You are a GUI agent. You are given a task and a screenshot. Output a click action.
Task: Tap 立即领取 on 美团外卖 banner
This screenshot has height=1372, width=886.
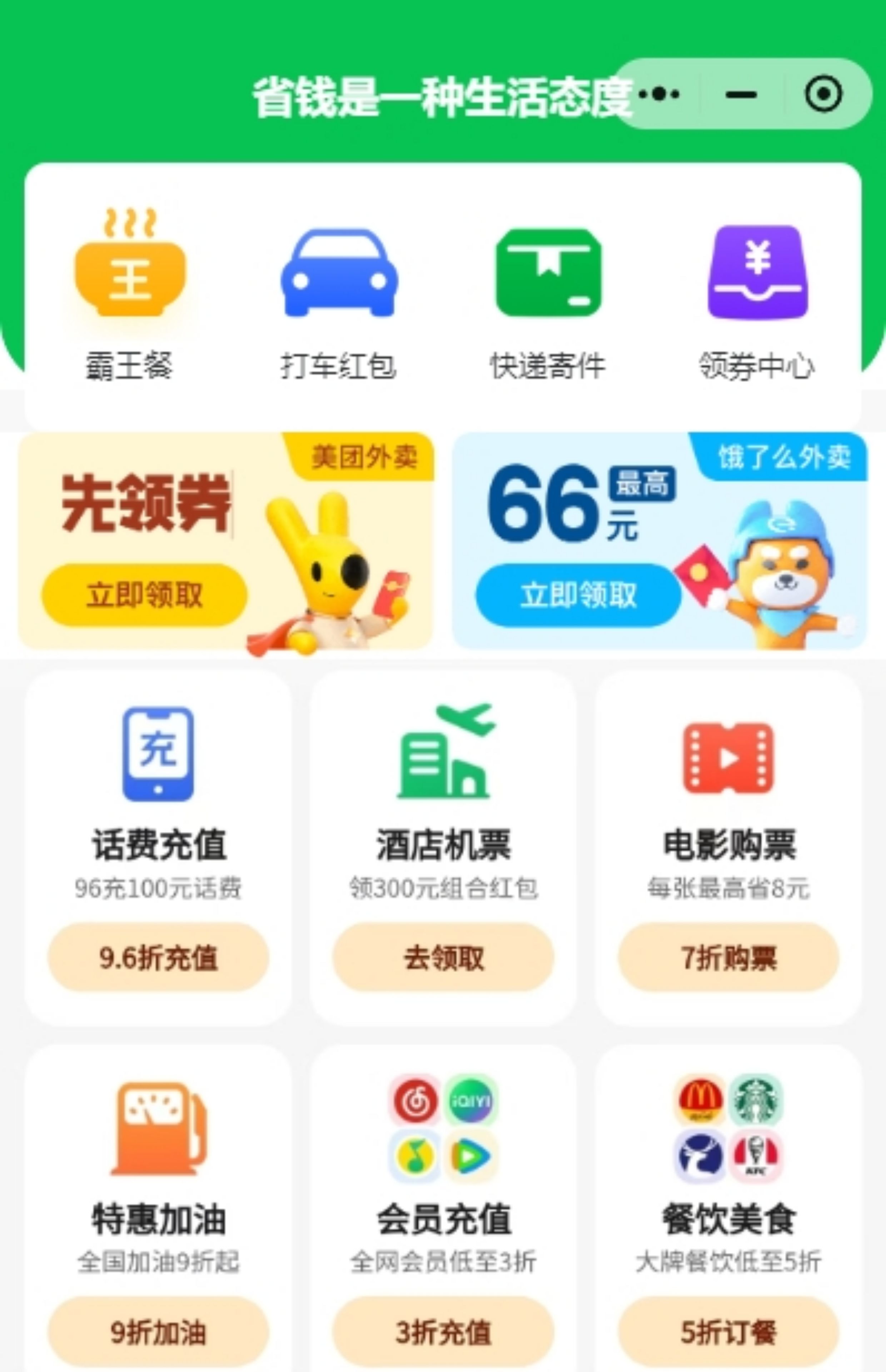(144, 594)
